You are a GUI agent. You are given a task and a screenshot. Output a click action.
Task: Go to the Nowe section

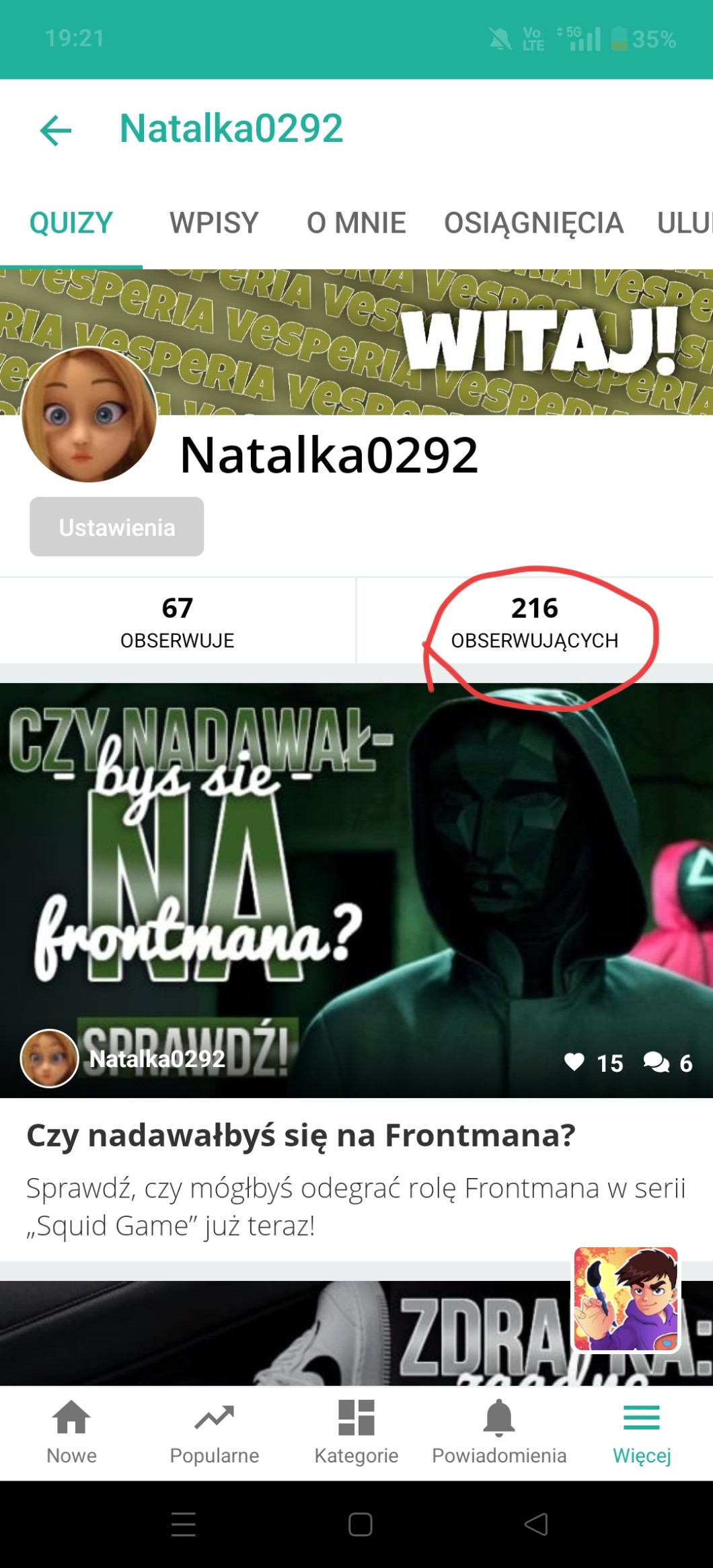tap(71, 1432)
